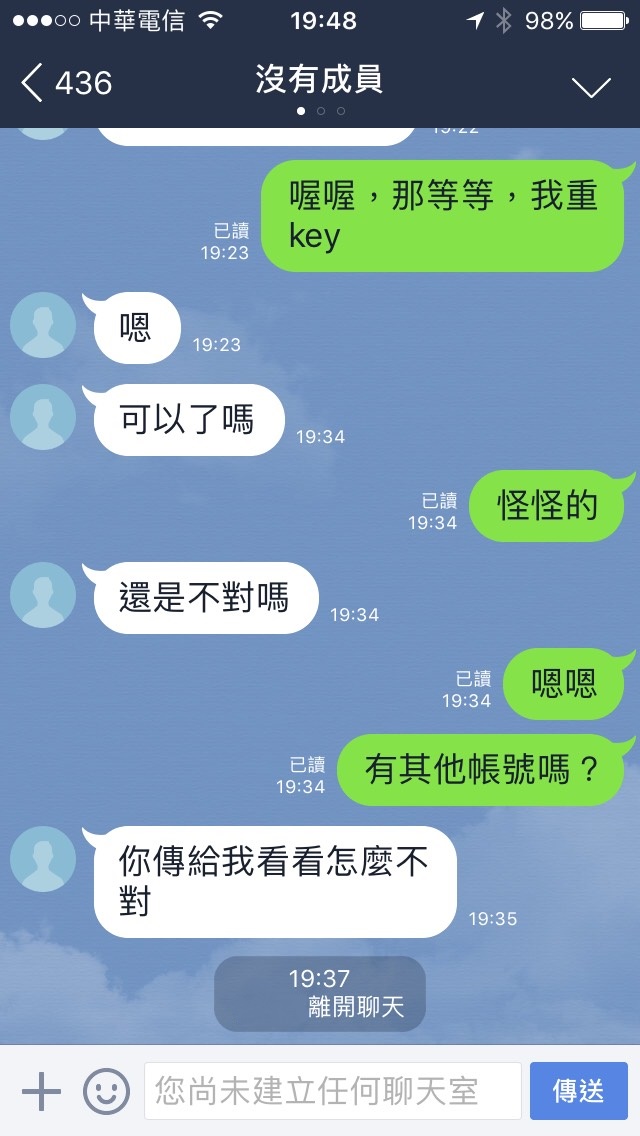View profile of sender of 還是不對嗎
Image resolution: width=640 pixels, height=1136 pixels.
(x=43, y=595)
